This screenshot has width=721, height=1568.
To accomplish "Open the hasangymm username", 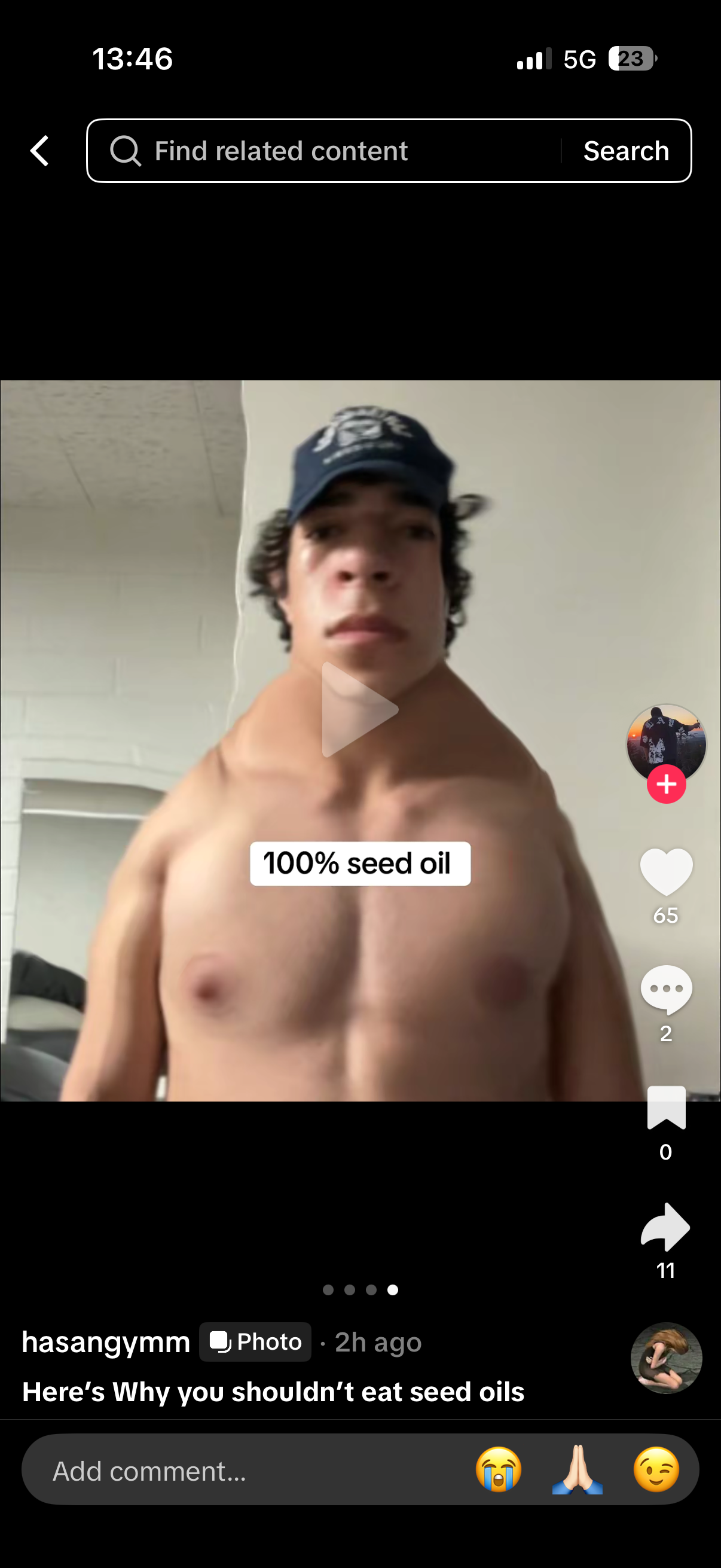I will click(106, 1341).
